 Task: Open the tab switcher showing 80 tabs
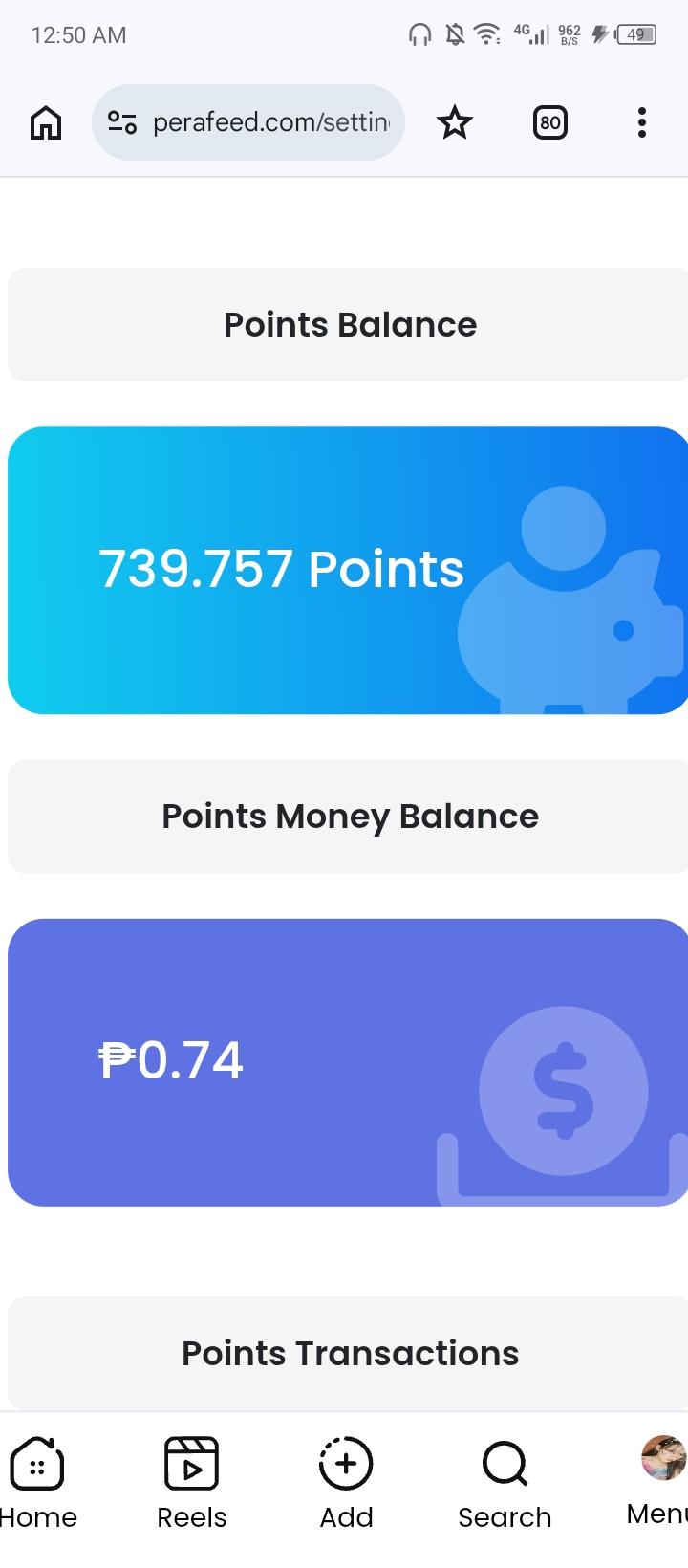[x=549, y=122]
